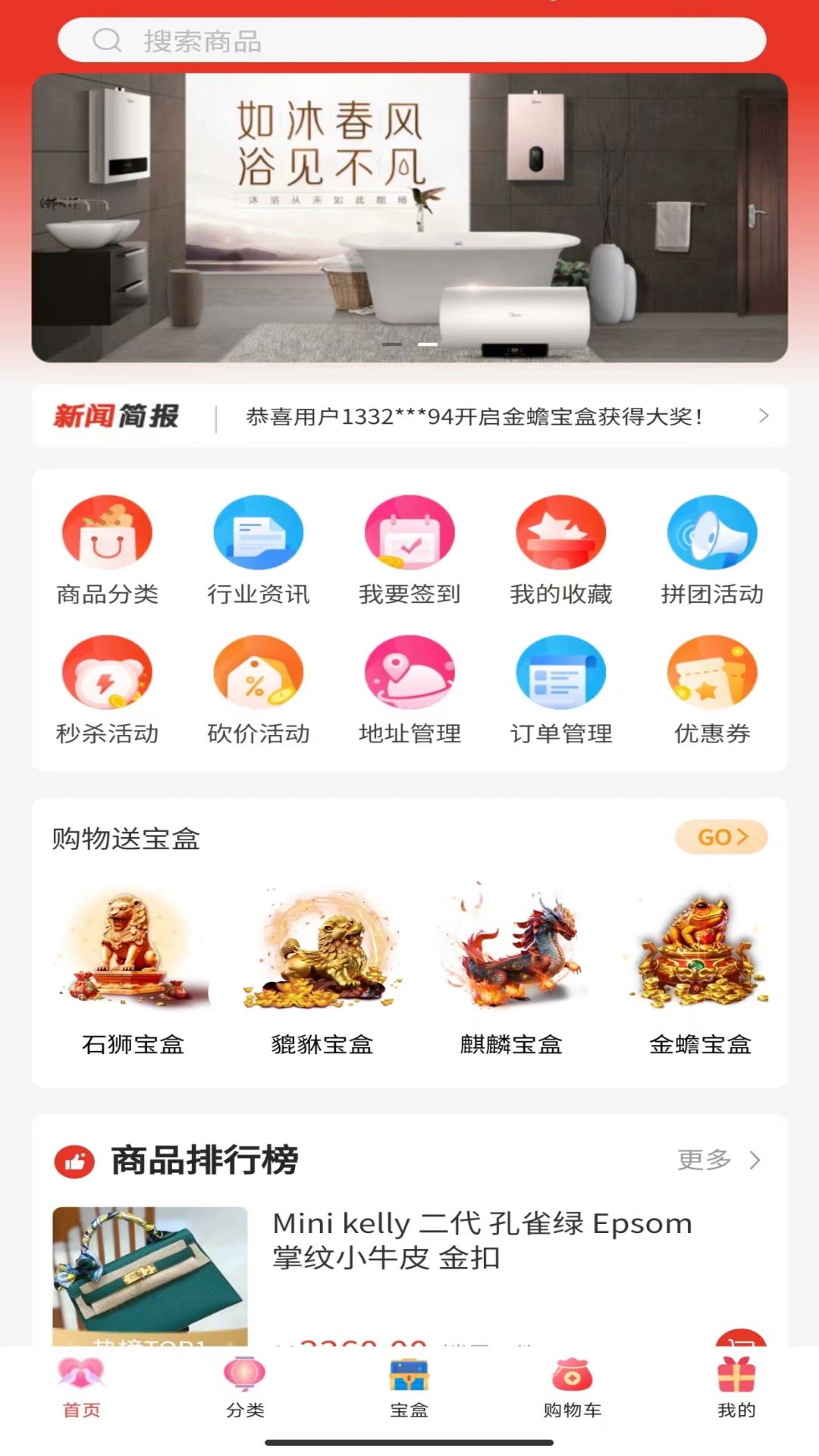Expand the news ticker with the right chevron
This screenshot has width=819, height=1456.
pyautogui.click(x=764, y=416)
